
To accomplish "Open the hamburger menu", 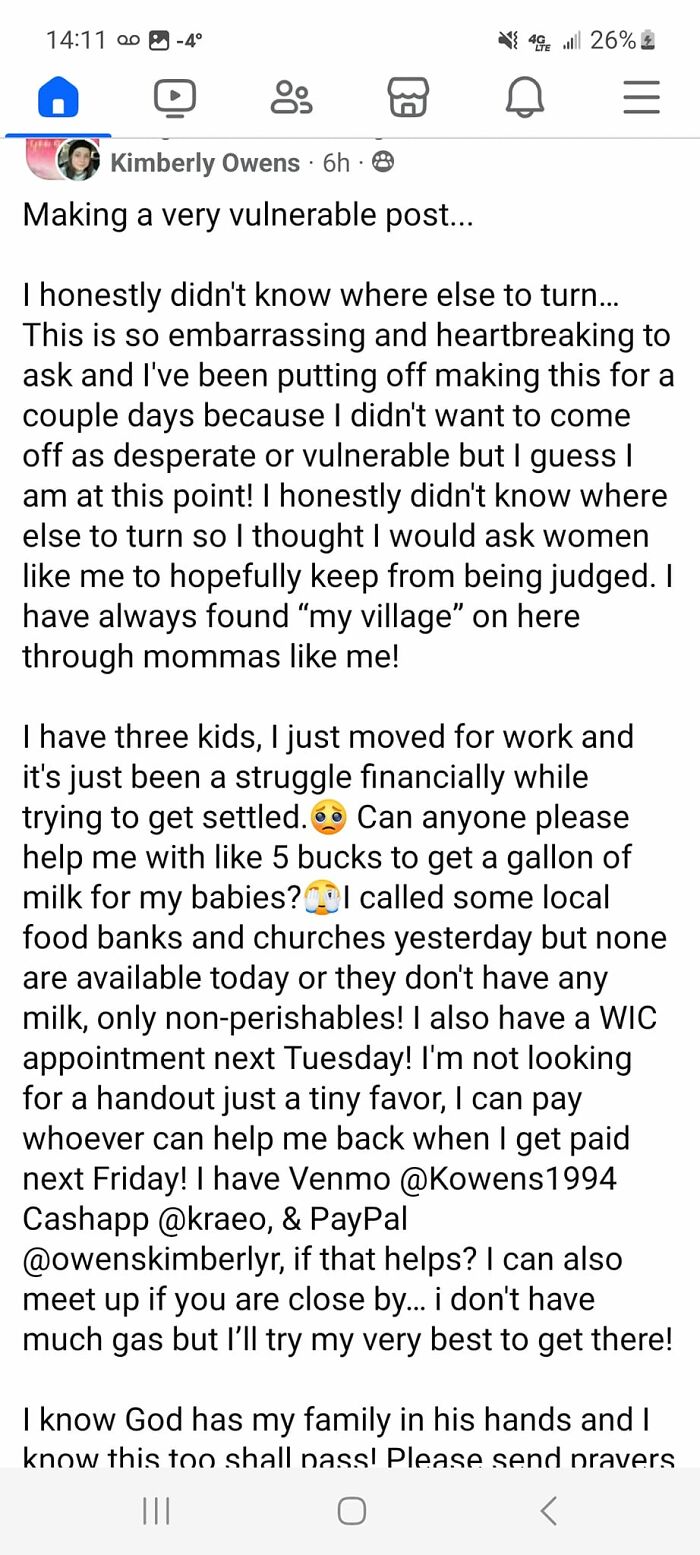I will 641,98.
